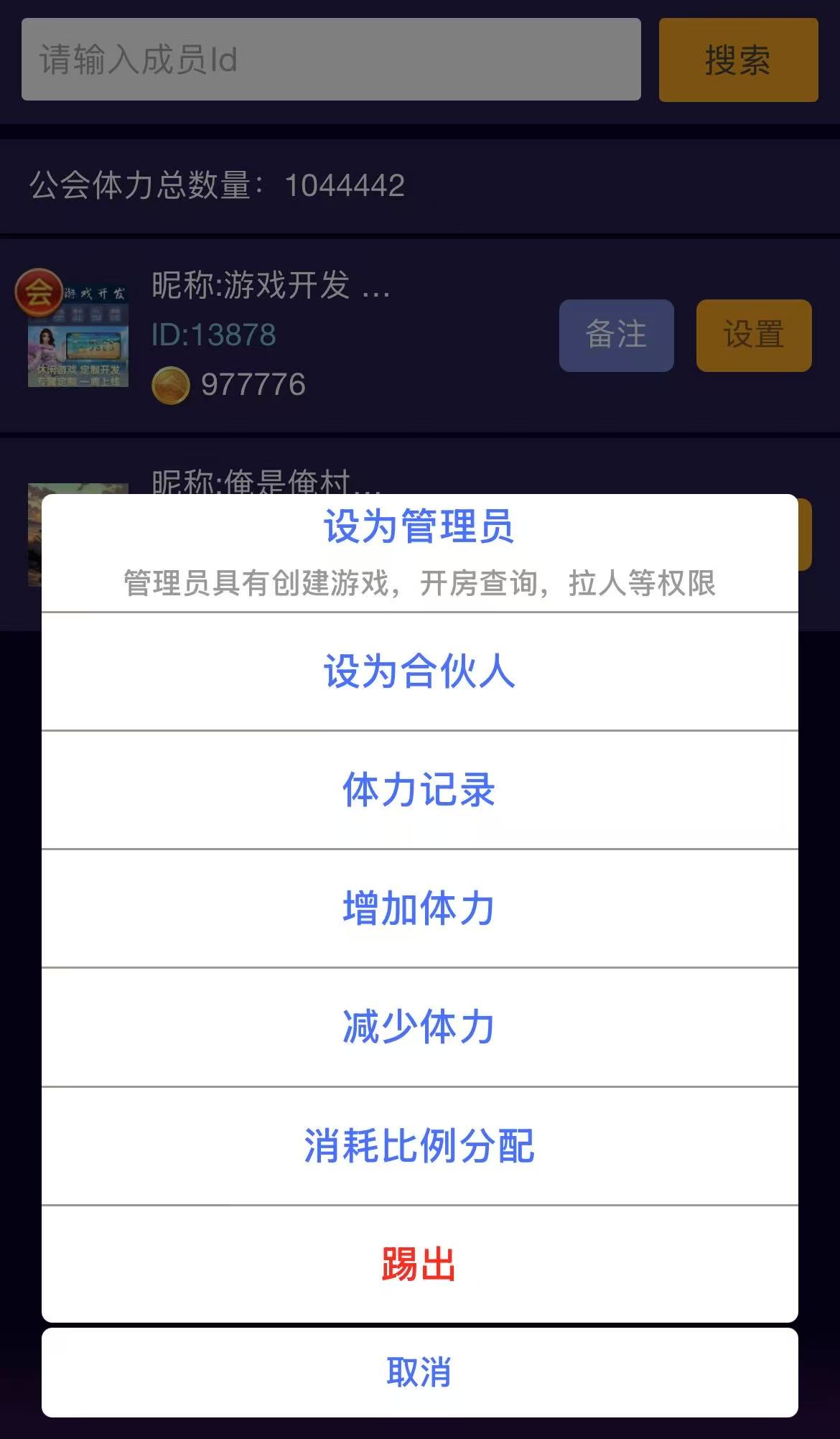Click the 昵称:游戏开发 nickname label

pyautogui.click(x=269, y=284)
